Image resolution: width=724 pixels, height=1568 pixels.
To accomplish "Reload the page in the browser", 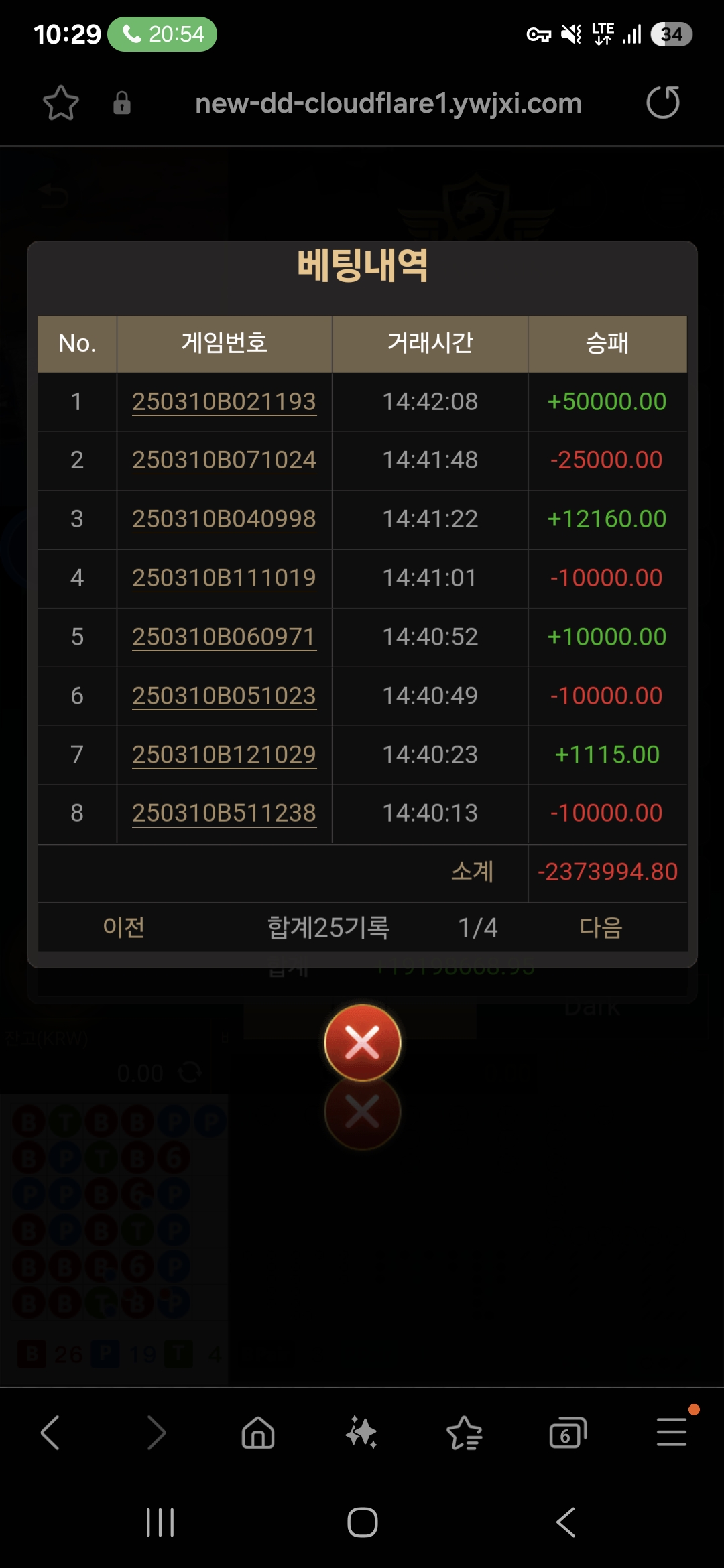I will pos(662,103).
